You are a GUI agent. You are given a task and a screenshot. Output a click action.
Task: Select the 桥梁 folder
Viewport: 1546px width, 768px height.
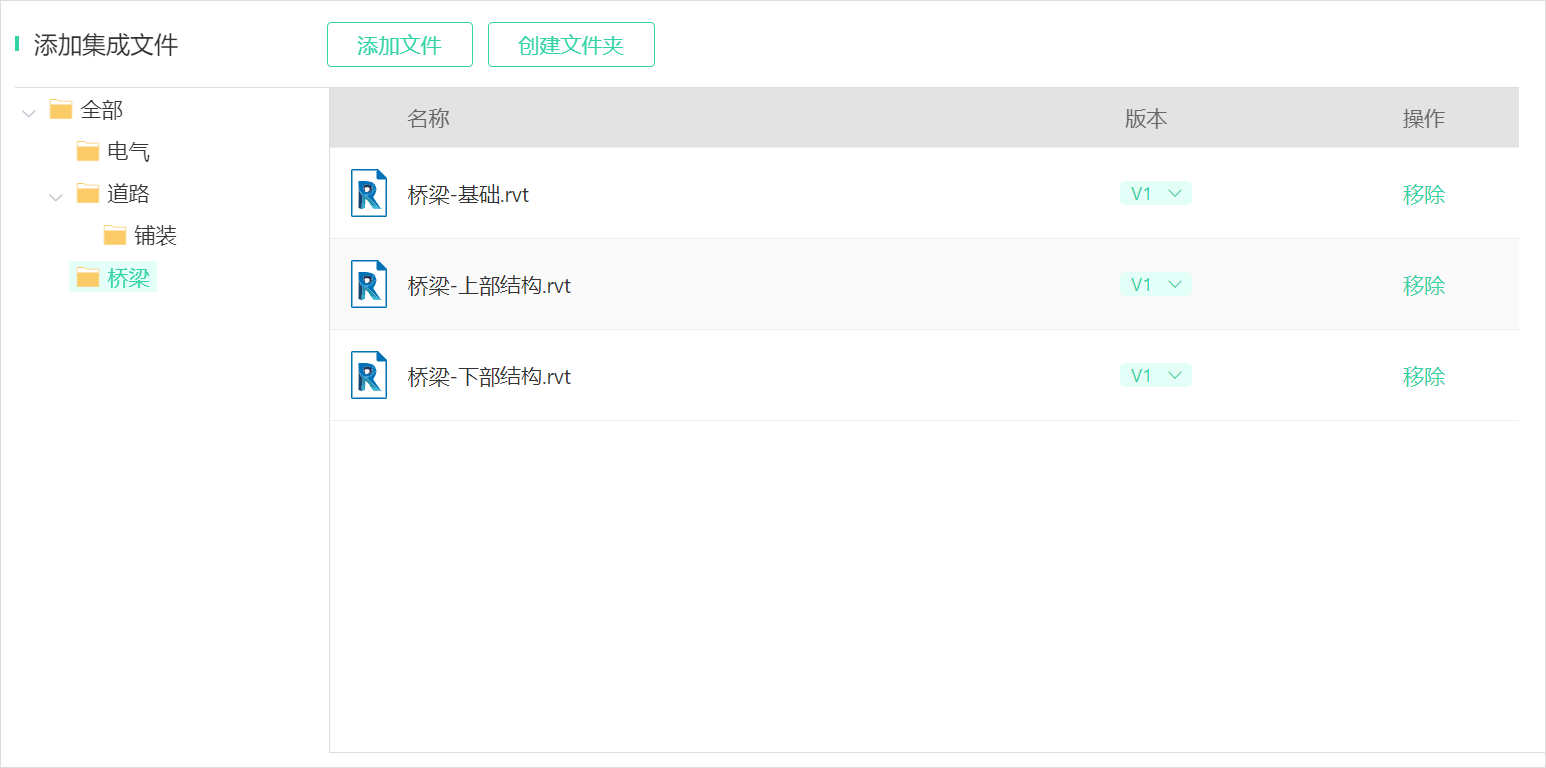pos(128,278)
